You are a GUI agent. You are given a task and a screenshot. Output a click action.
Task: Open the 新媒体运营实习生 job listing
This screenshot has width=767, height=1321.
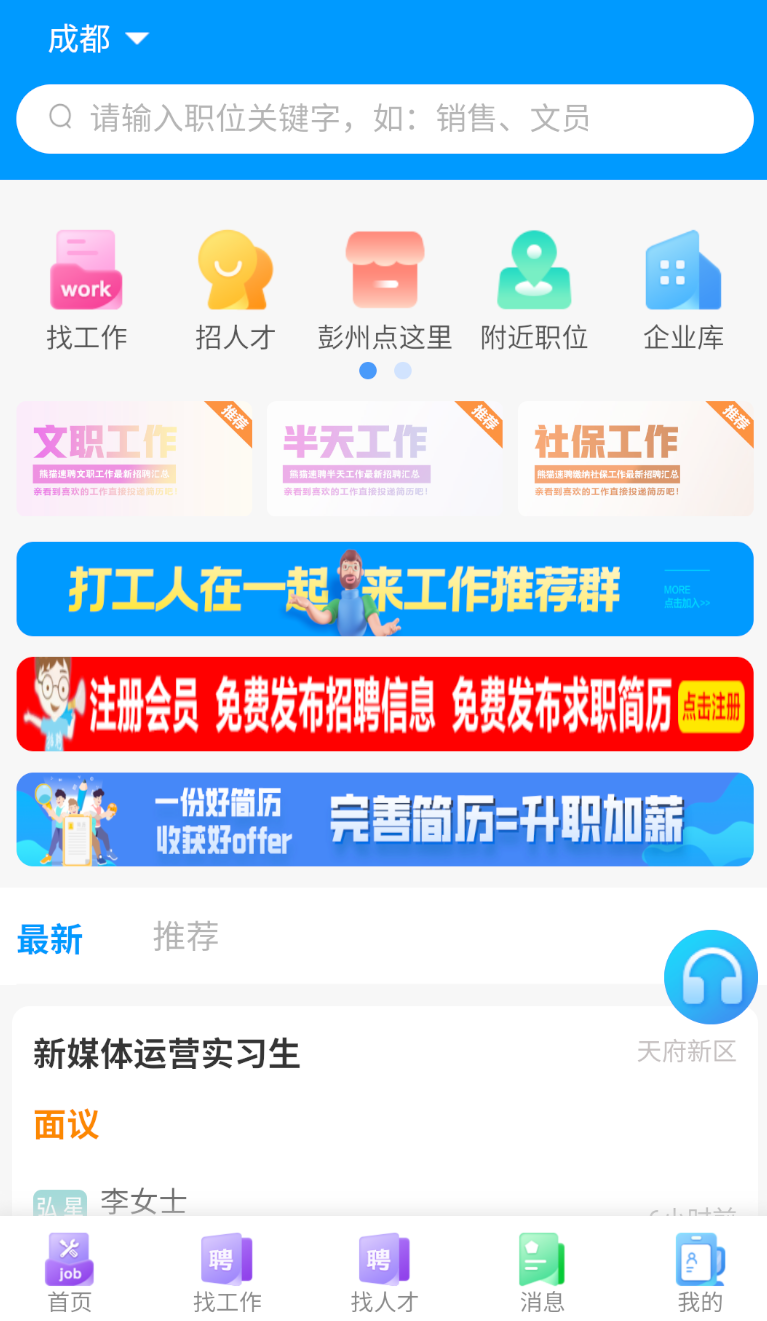pyautogui.click(x=385, y=1112)
